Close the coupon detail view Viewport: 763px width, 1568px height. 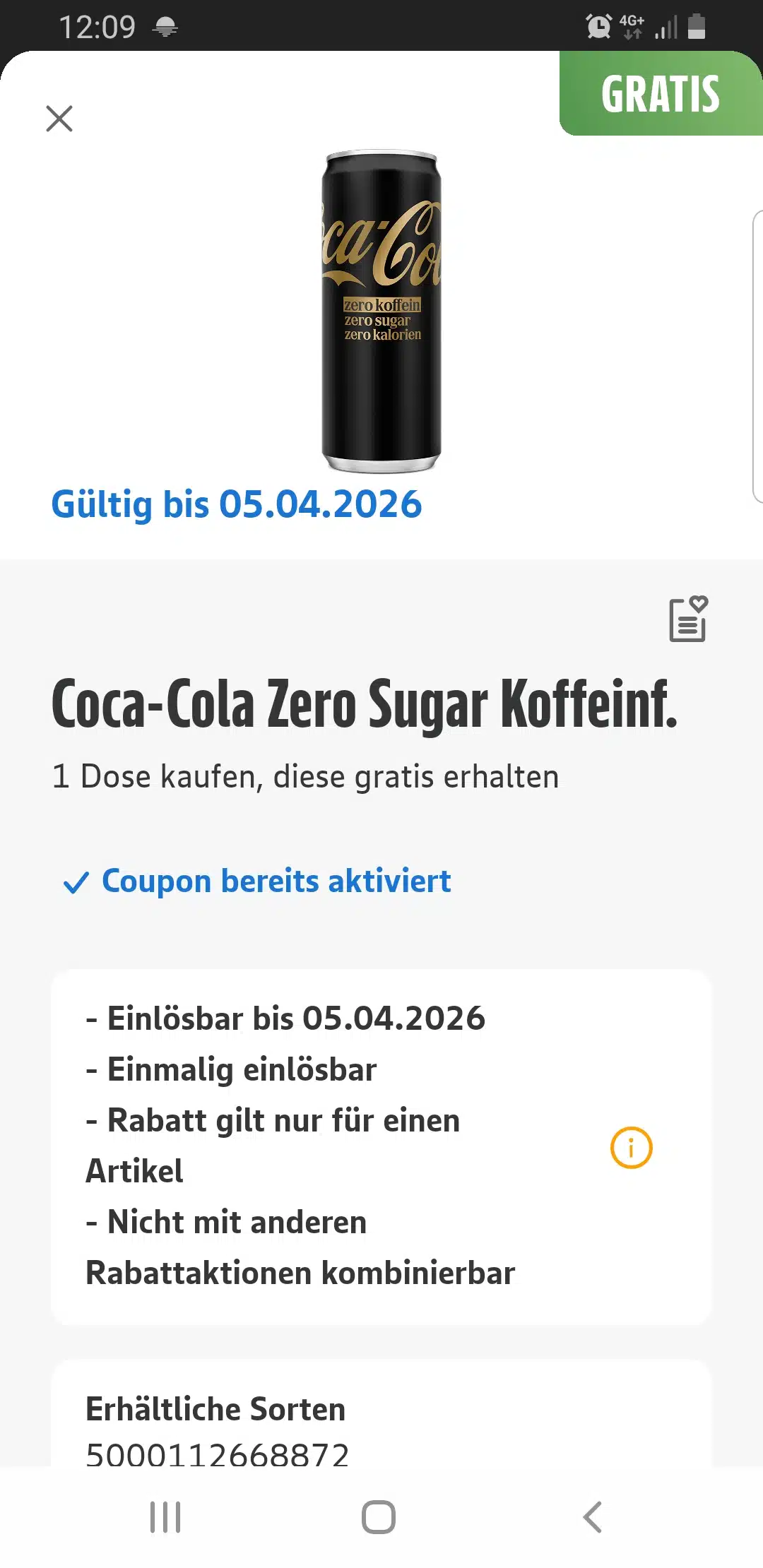point(59,119)
